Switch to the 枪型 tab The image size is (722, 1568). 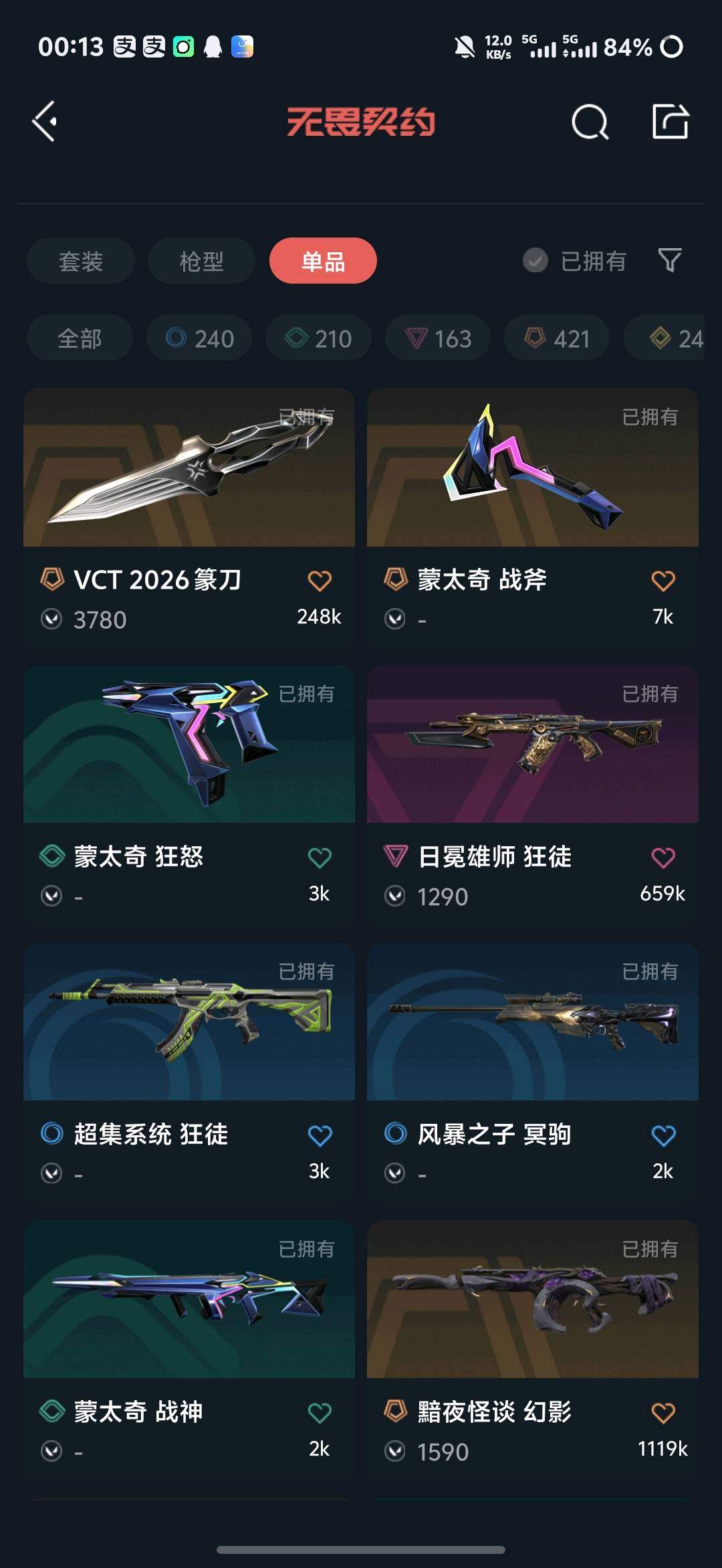pos(201,261)
